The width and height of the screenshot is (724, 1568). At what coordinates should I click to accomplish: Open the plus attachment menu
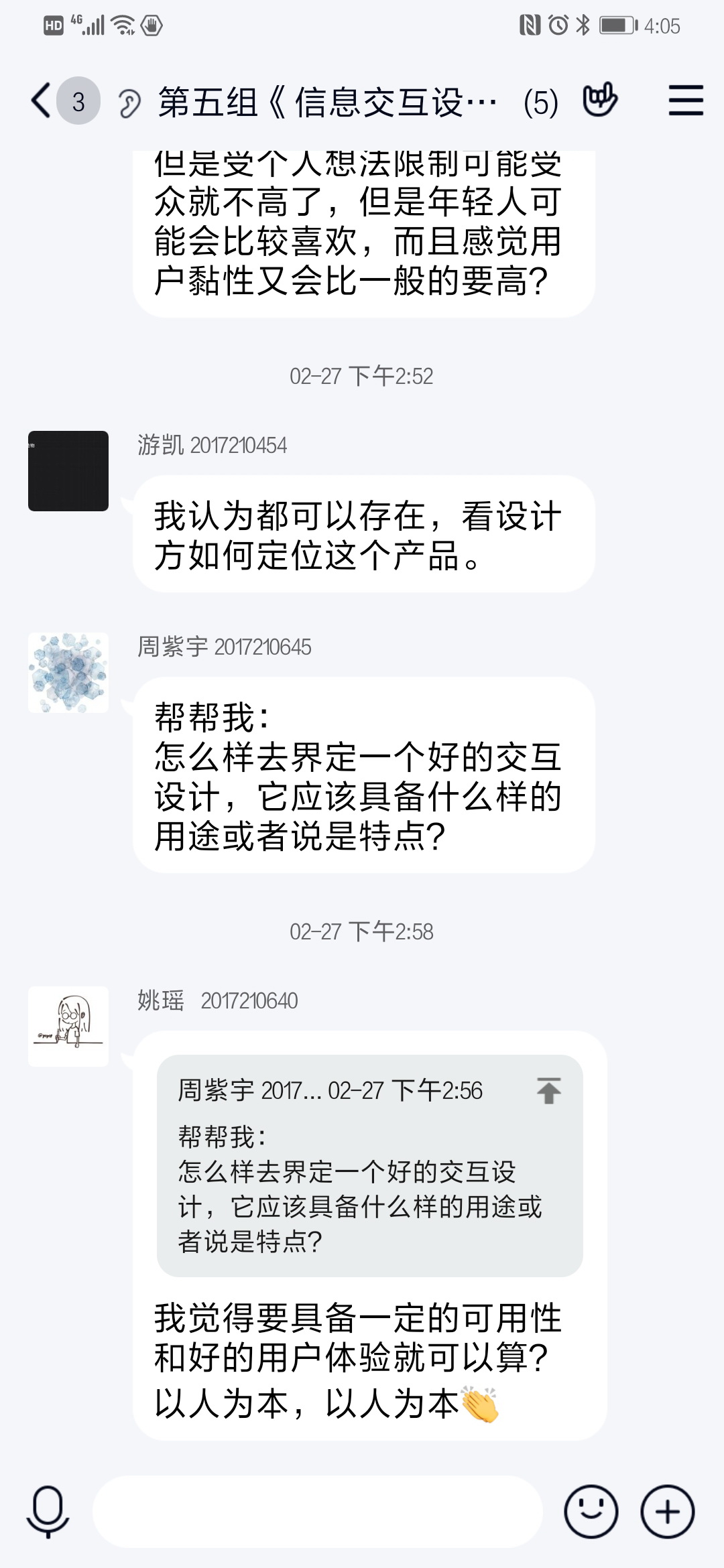point(668,1512)
